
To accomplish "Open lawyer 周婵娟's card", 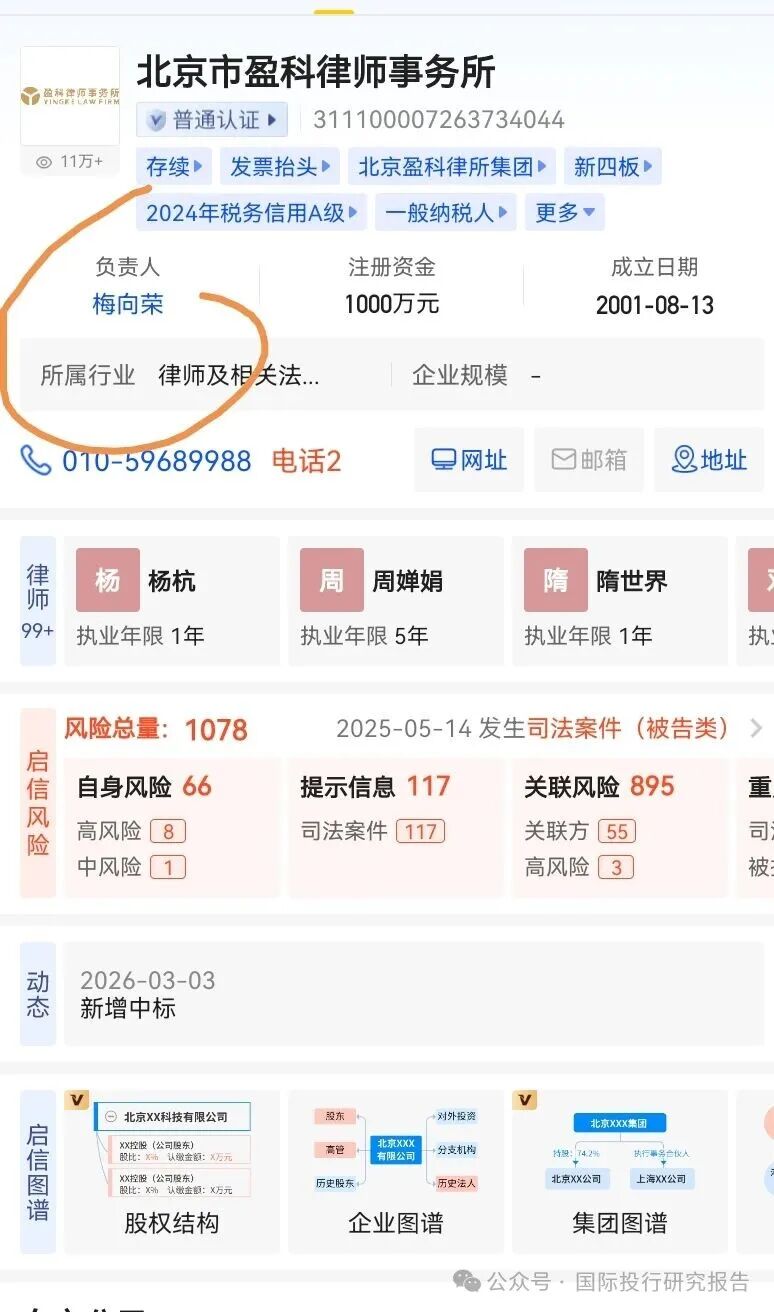I will click(x=396, y=601).
